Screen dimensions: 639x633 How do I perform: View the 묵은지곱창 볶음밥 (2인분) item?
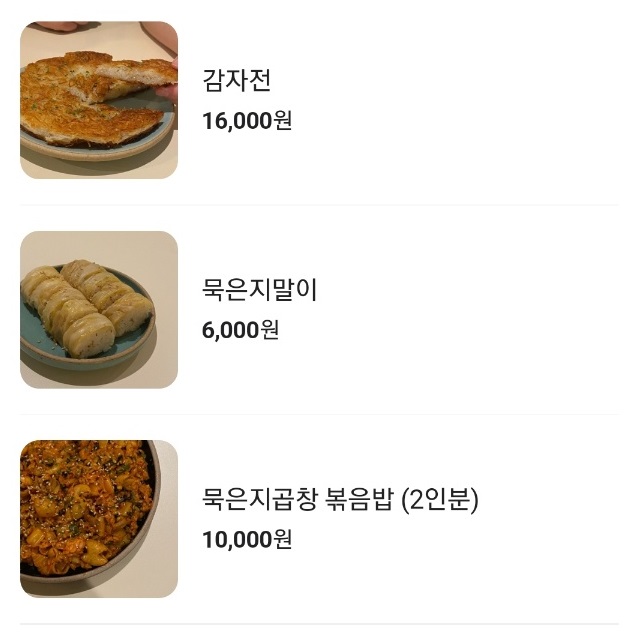click(x=340, y=500)
